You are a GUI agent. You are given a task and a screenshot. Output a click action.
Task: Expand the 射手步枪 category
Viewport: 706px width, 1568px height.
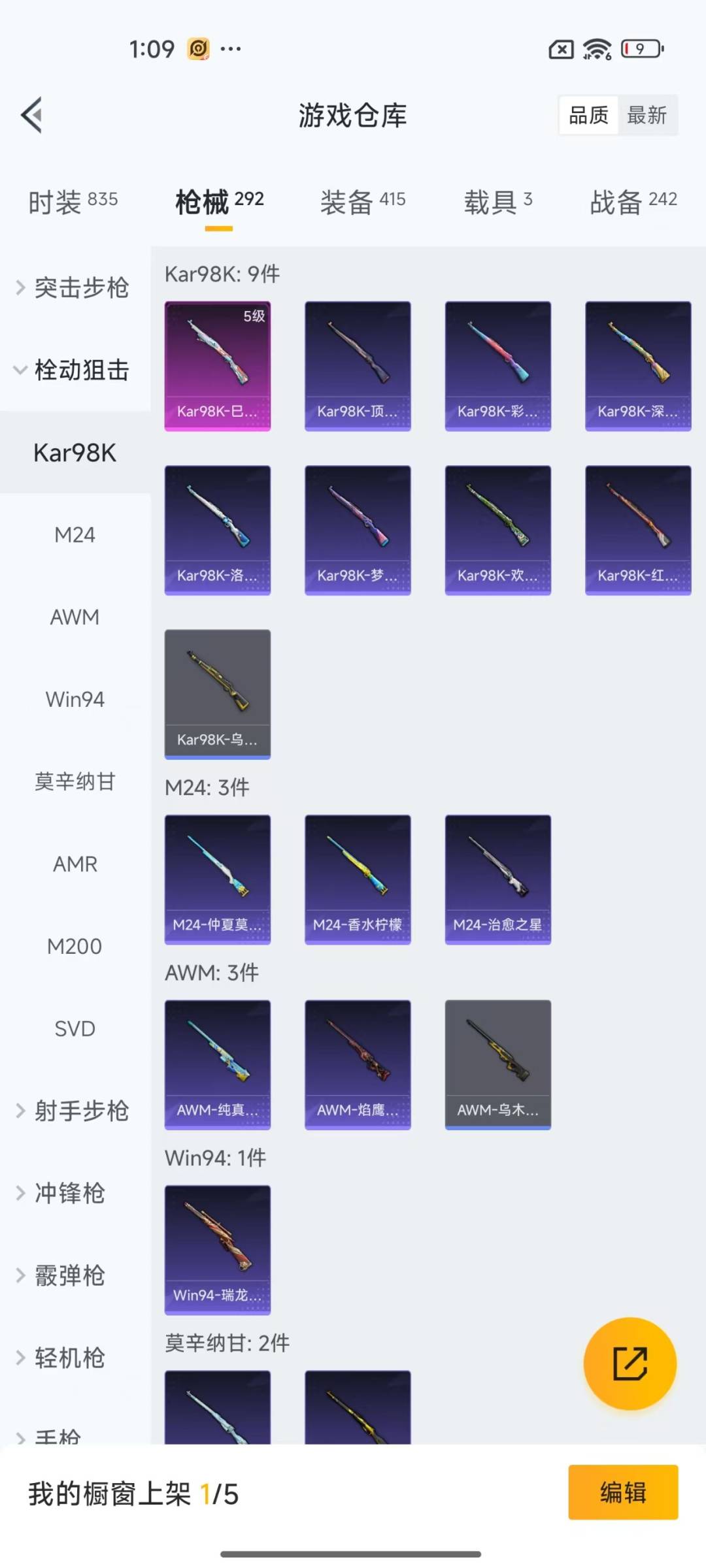pos(75,1111)
